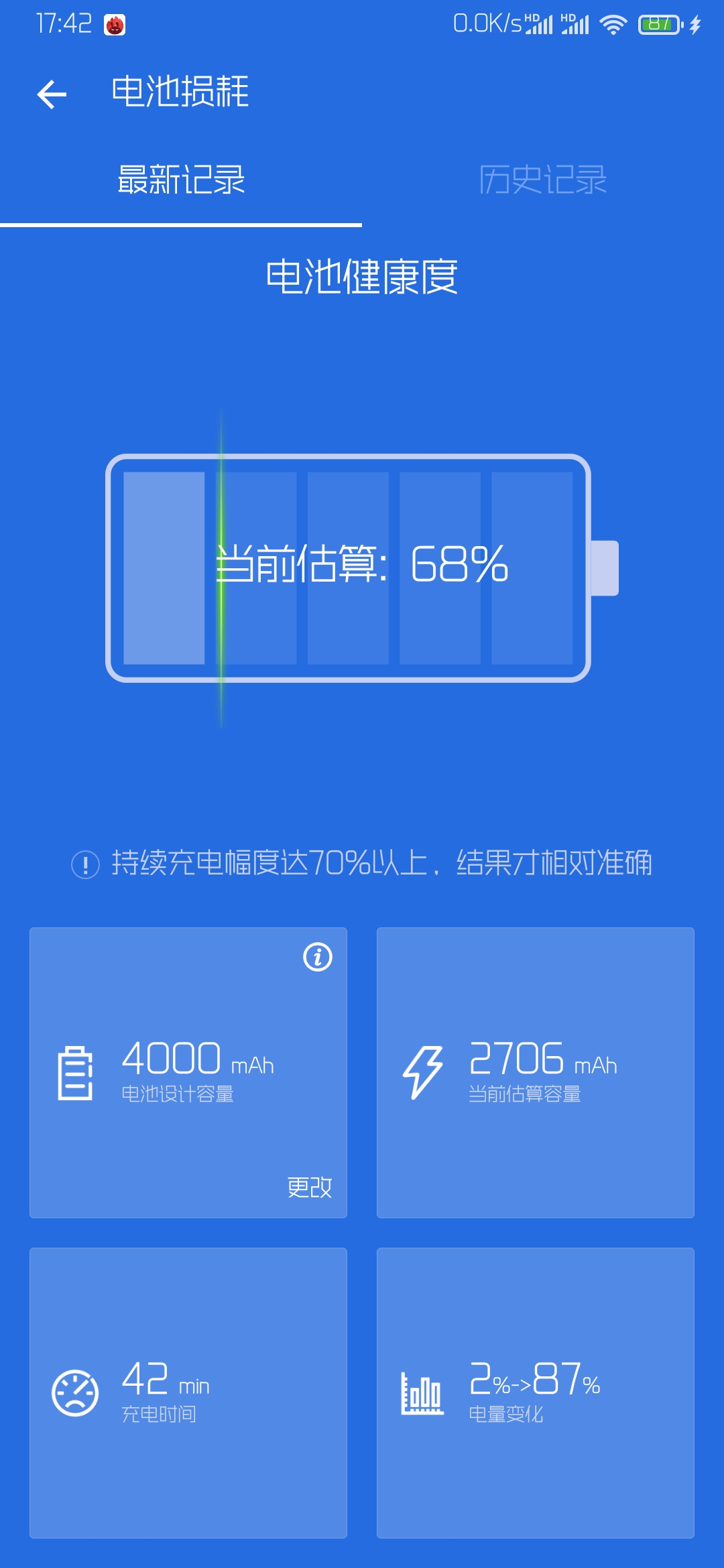Viewport: 724px width, 1568px height.
Task: Tap 更改 to change the design capacity
Action: coord(310,1187)
